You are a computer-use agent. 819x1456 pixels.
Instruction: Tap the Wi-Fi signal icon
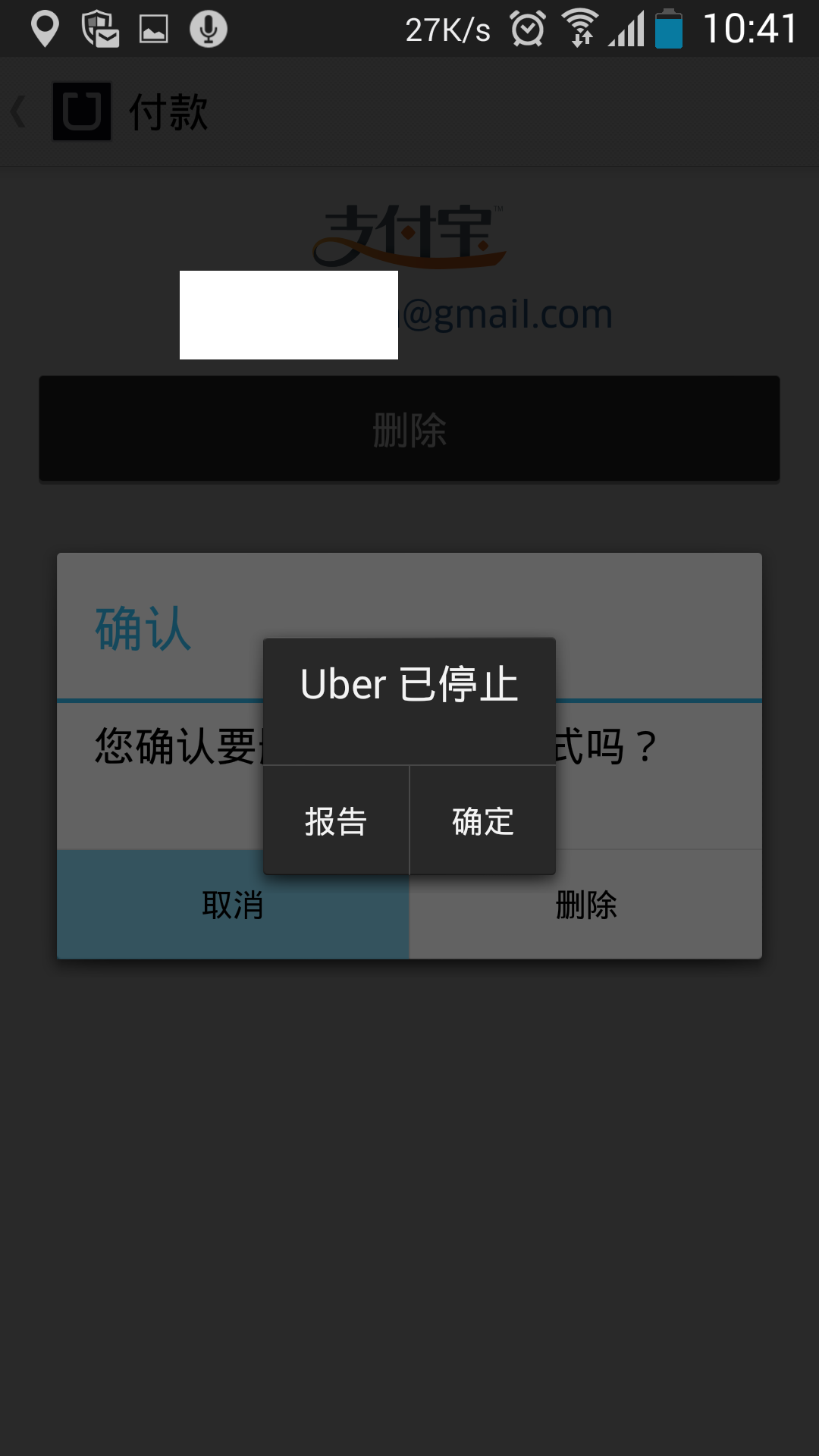click(582, 27)
